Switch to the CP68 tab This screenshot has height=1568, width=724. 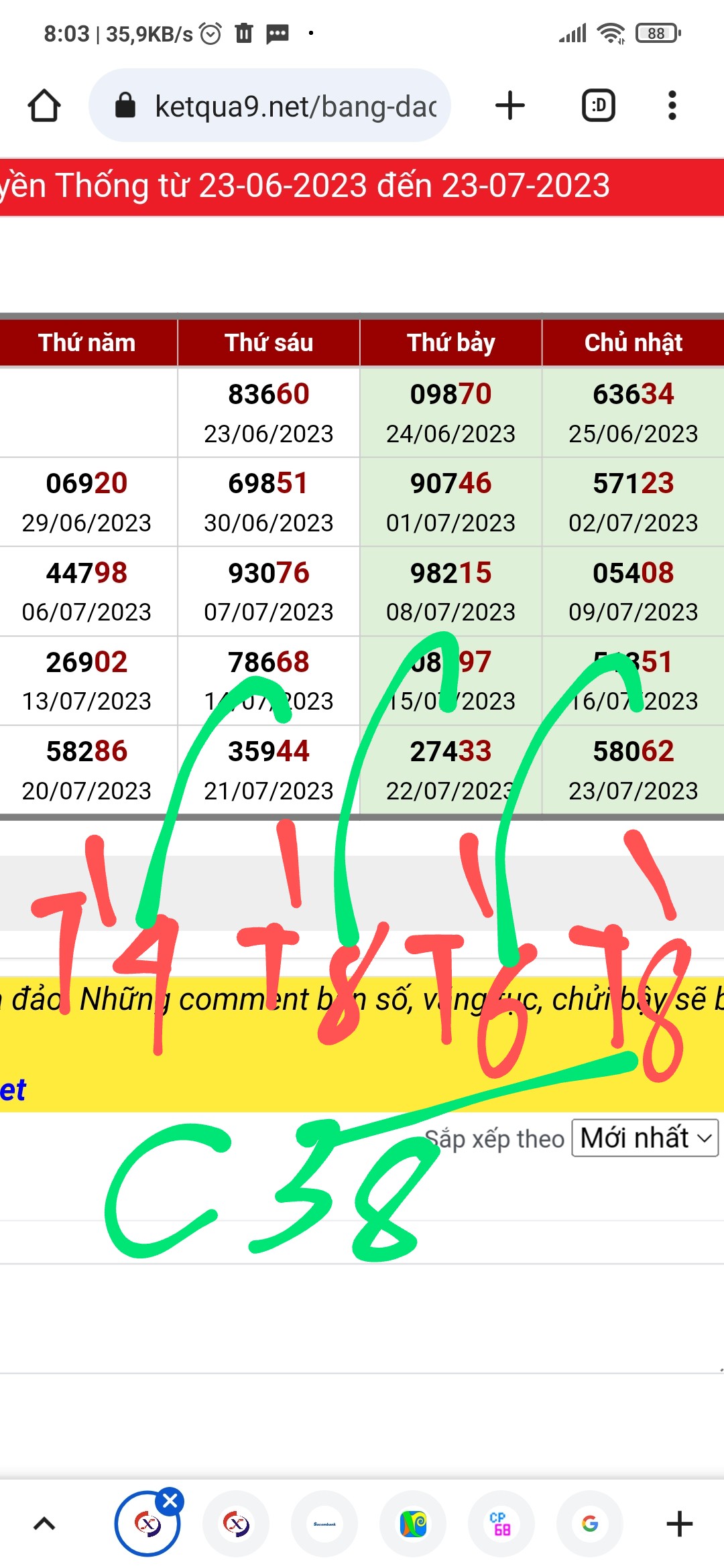pos(501,1524)
